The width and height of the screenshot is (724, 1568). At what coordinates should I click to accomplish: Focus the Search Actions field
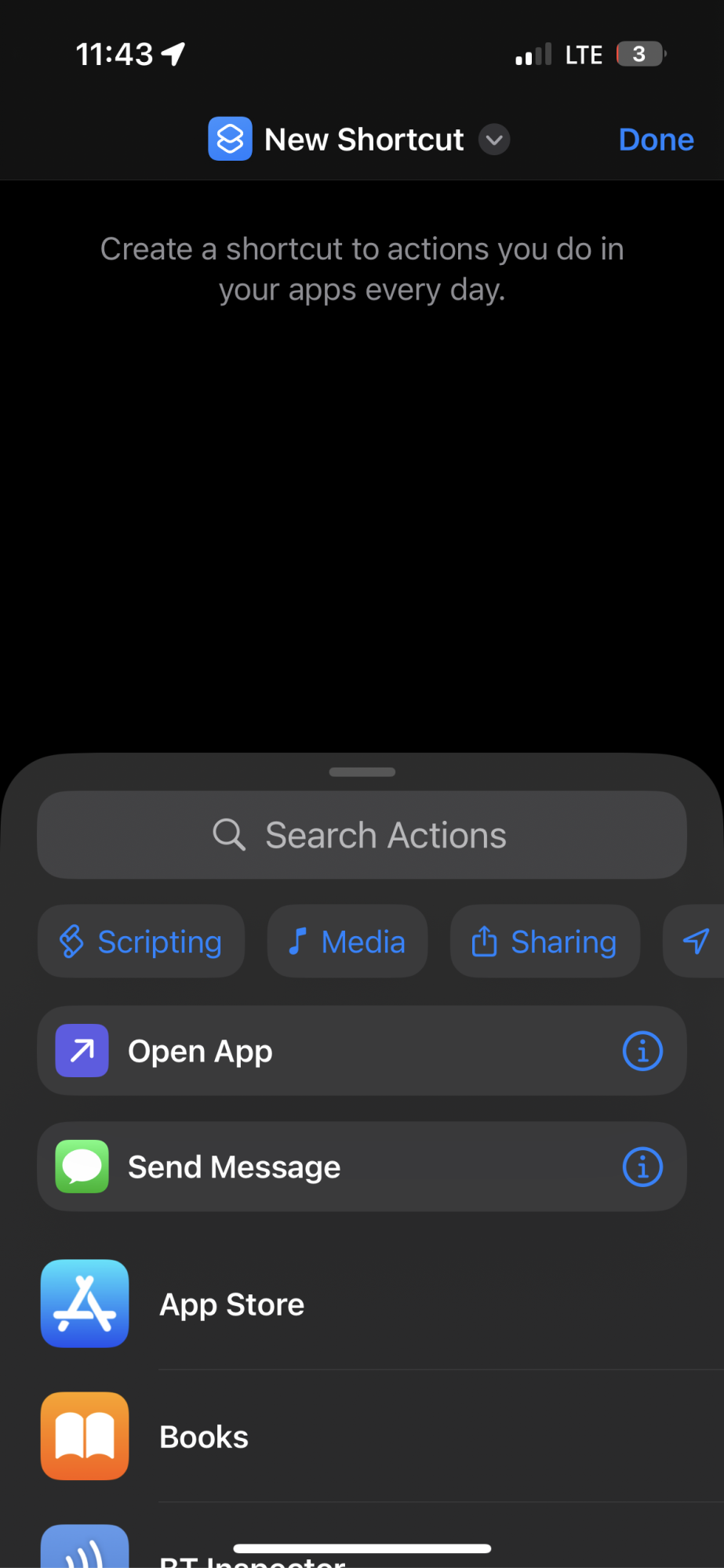[362, 835]
